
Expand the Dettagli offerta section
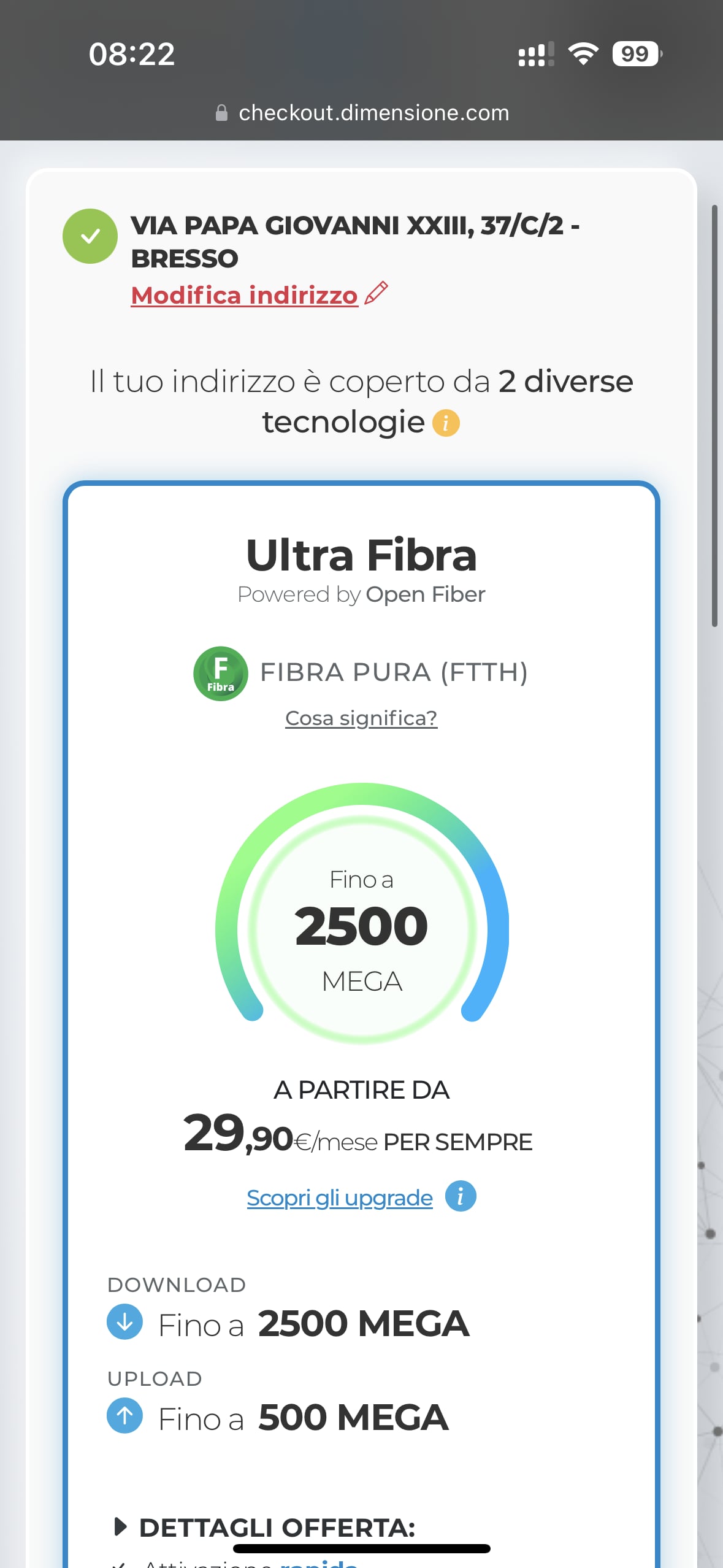coord(266,1528)
